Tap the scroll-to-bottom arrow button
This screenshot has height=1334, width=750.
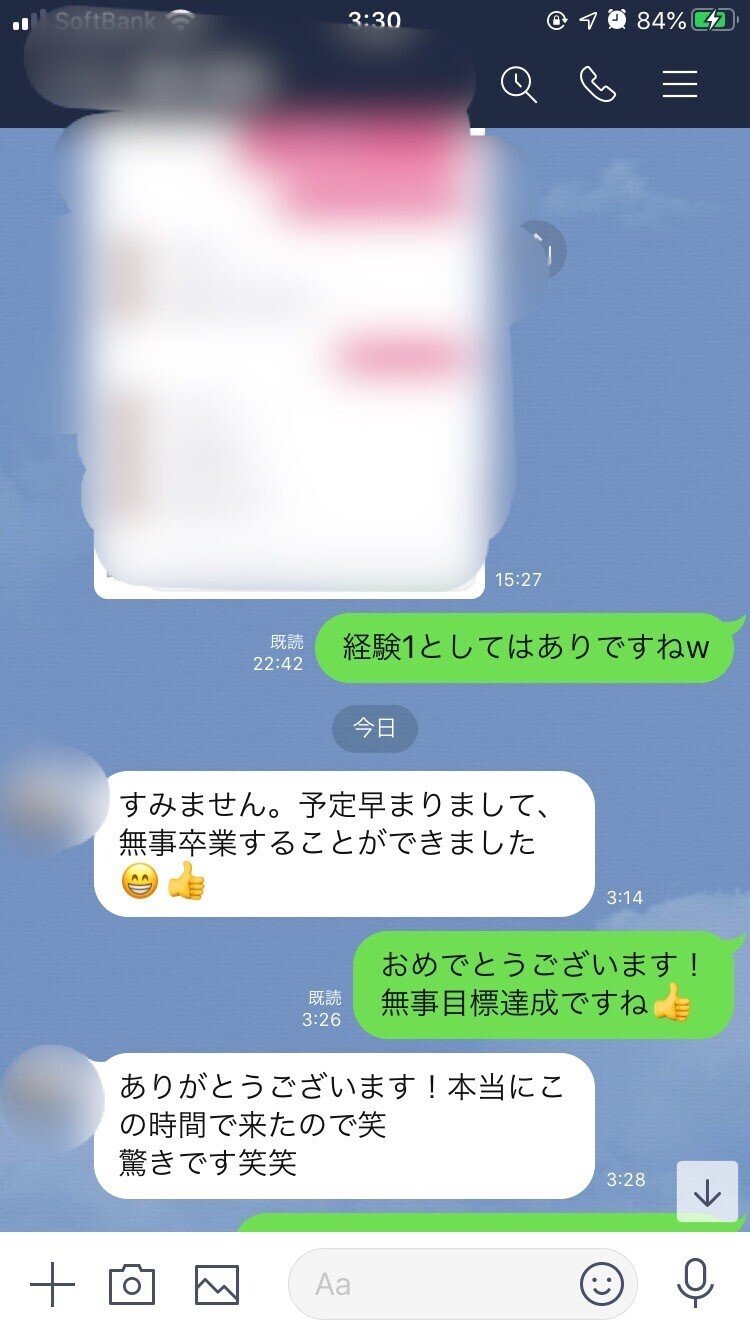pos(709,1192)
